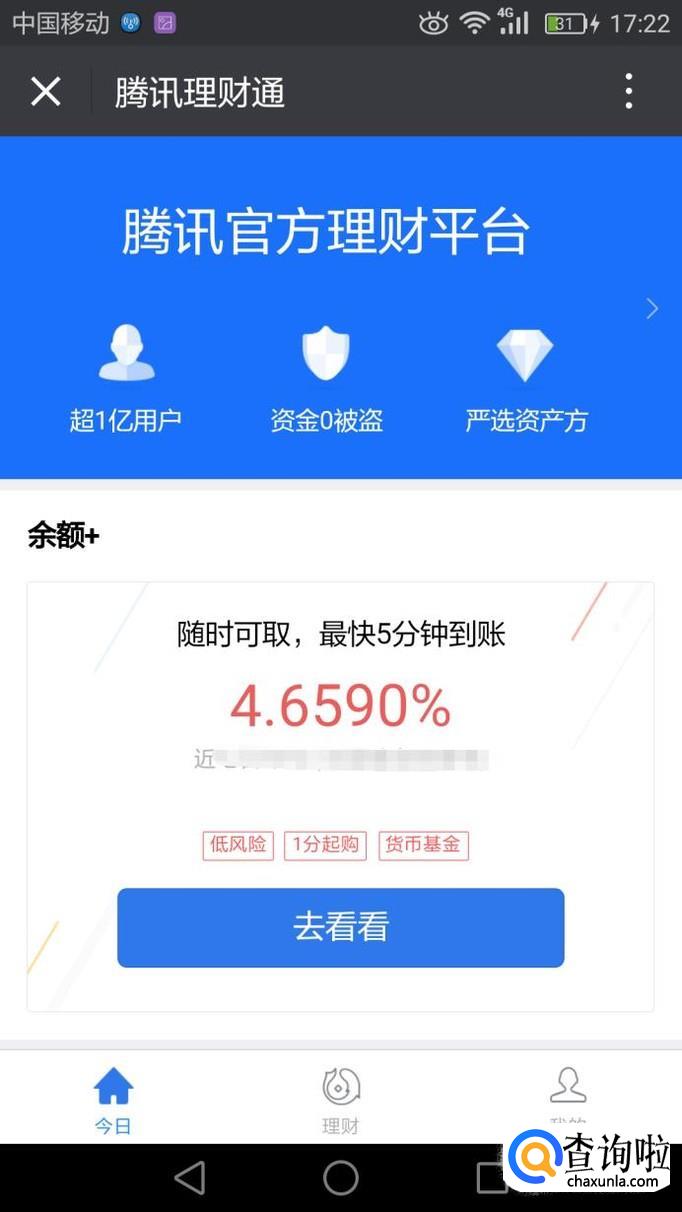Tap the 去看看 button
682x1212 pixels.
click(x=340, y=927)
